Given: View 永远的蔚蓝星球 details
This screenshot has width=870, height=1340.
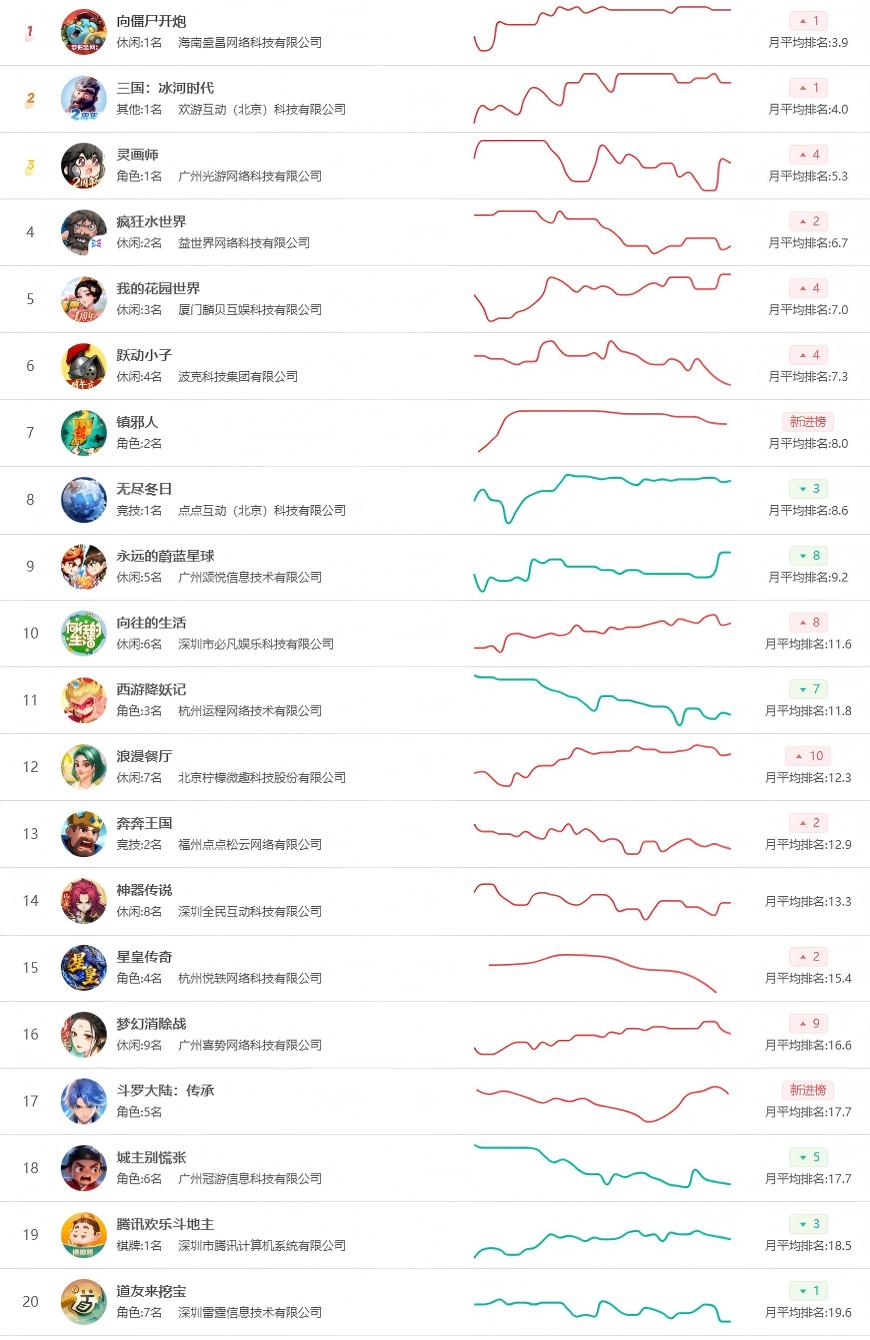Looking at the screenshot, I should pos(435,567).
